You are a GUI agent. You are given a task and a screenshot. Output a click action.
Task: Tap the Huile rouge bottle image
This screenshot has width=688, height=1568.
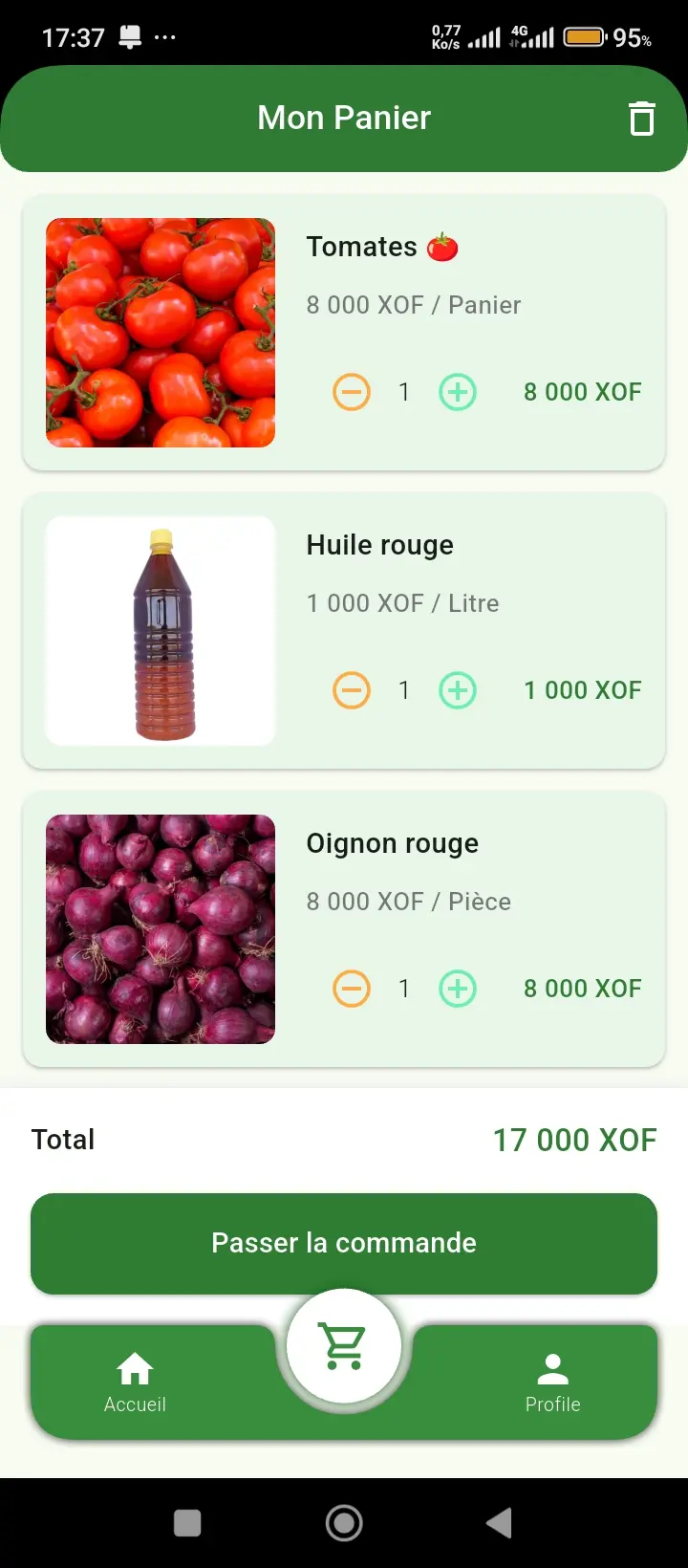(x=160, y=631)
